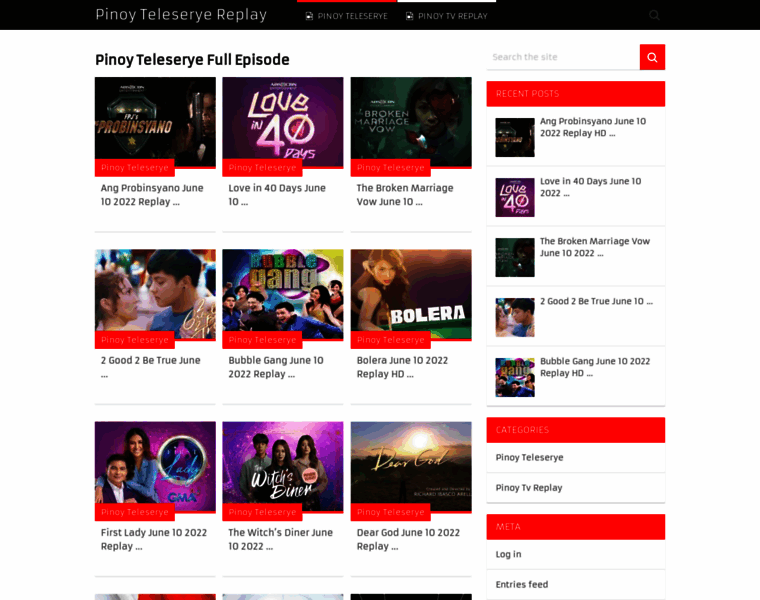Tap the Search the site field
Viewport: 760px width, 600px height.
click(x=562, y=57)
